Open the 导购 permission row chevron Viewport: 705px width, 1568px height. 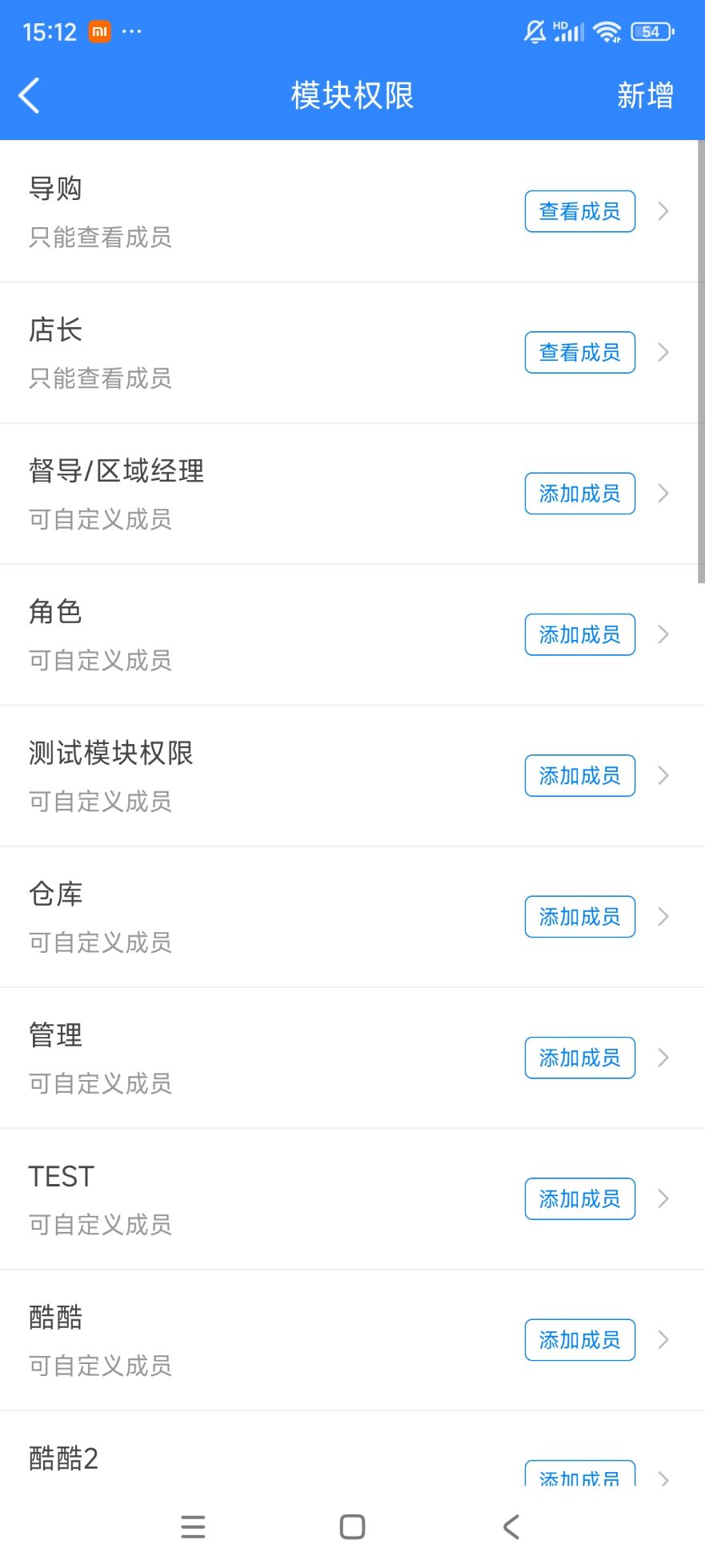663,211
